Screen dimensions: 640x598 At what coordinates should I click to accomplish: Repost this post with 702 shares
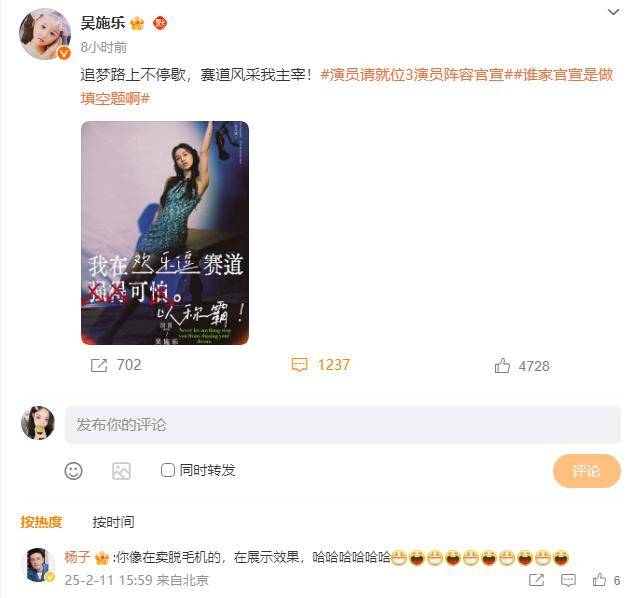pos(116,365)
